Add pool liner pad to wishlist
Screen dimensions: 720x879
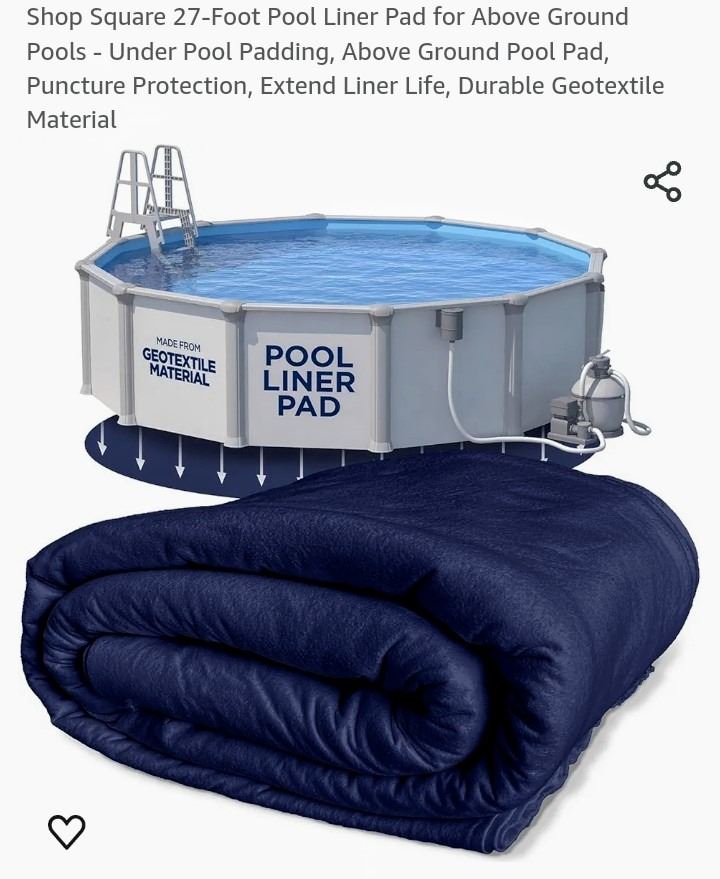pos(67,831)
